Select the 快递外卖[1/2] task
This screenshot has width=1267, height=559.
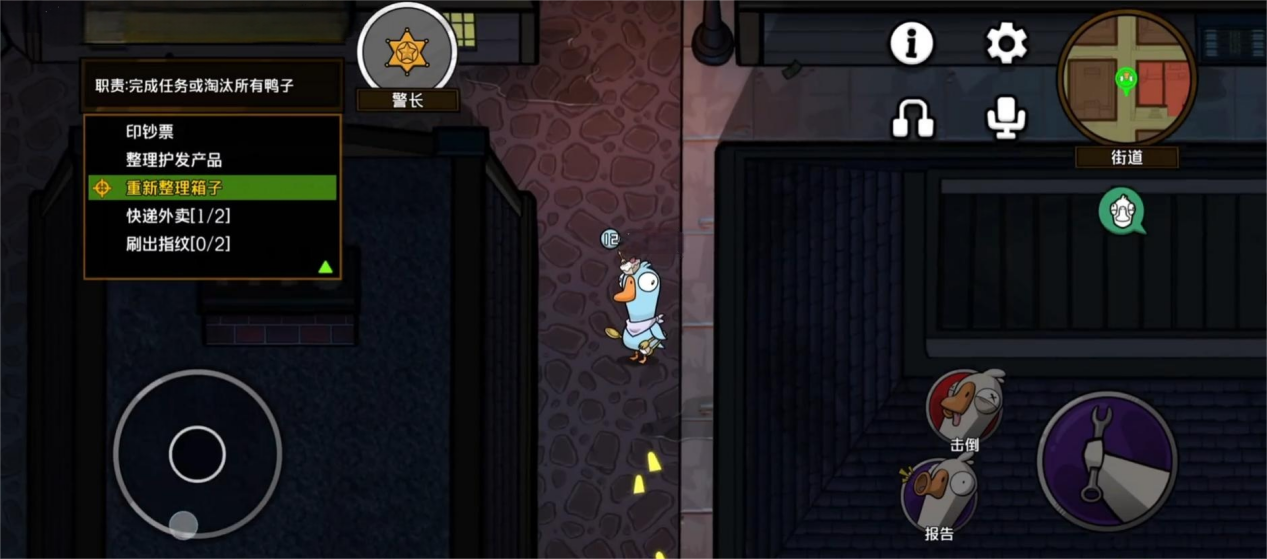pyautogui.click(x=179, y=216)
